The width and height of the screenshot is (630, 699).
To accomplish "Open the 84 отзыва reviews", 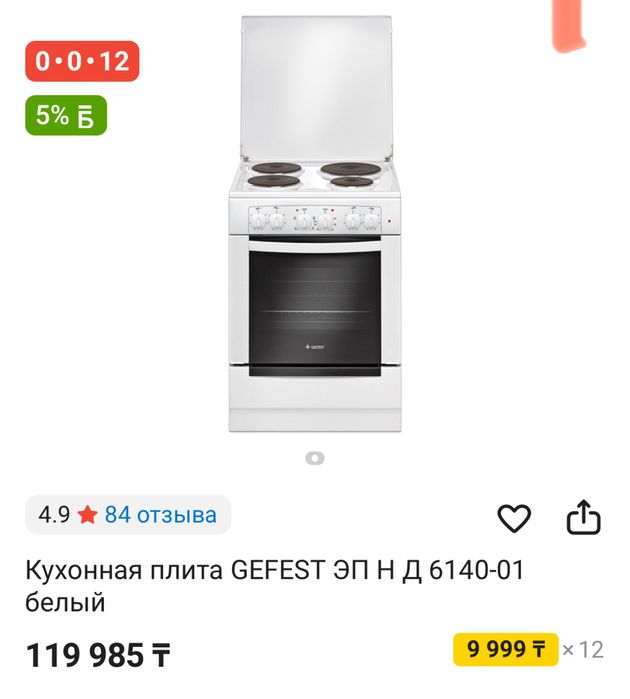I will [x=160, y=515].
